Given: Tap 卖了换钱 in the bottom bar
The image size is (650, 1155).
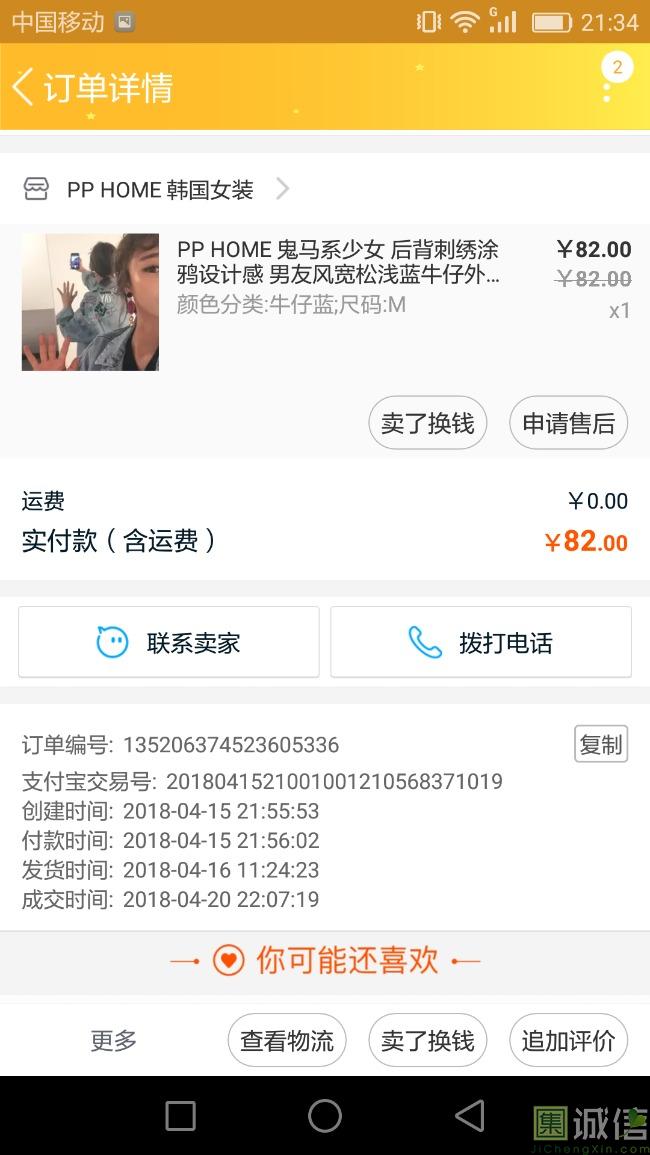Looking at the screenshot, I should click(427, 1040).
